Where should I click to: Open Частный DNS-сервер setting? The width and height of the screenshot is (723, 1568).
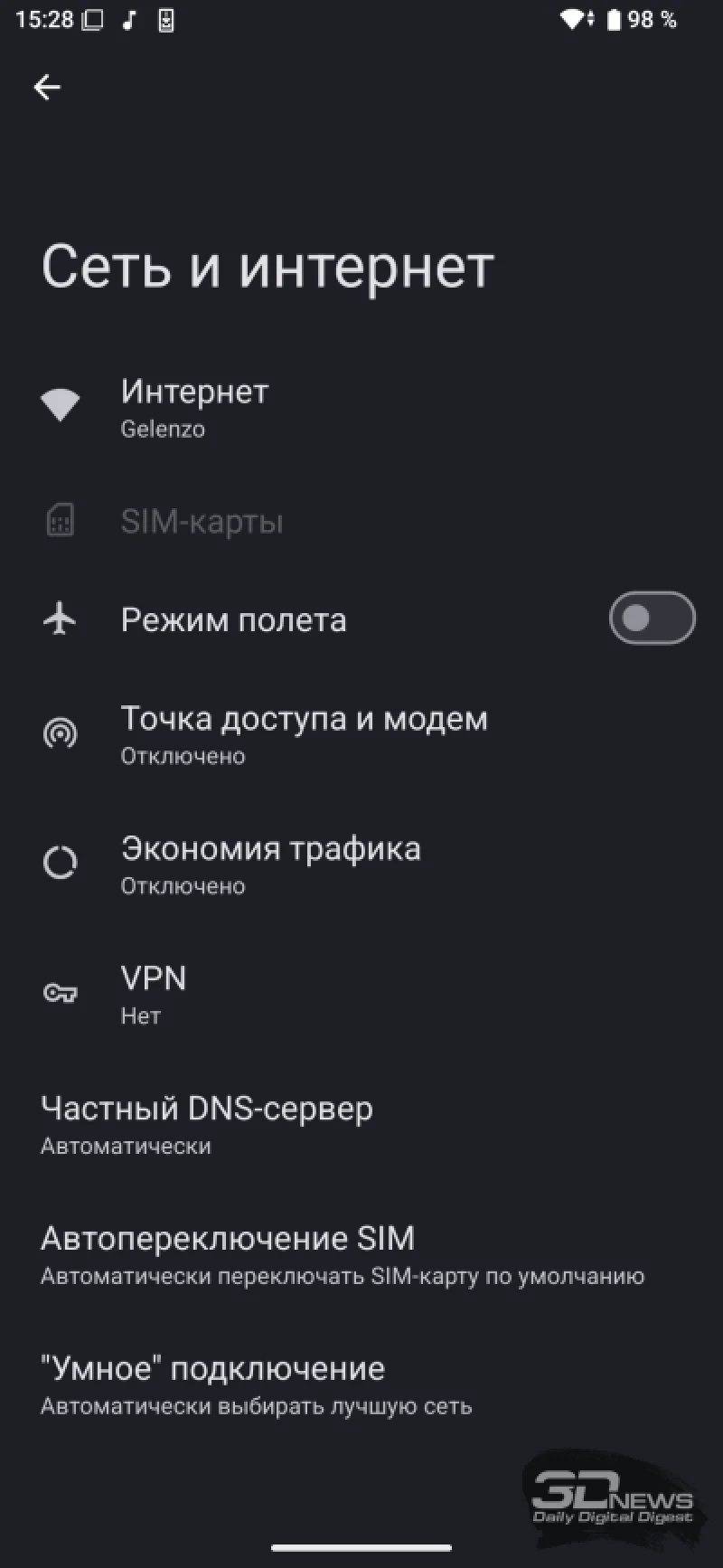tap(207, 1124)
